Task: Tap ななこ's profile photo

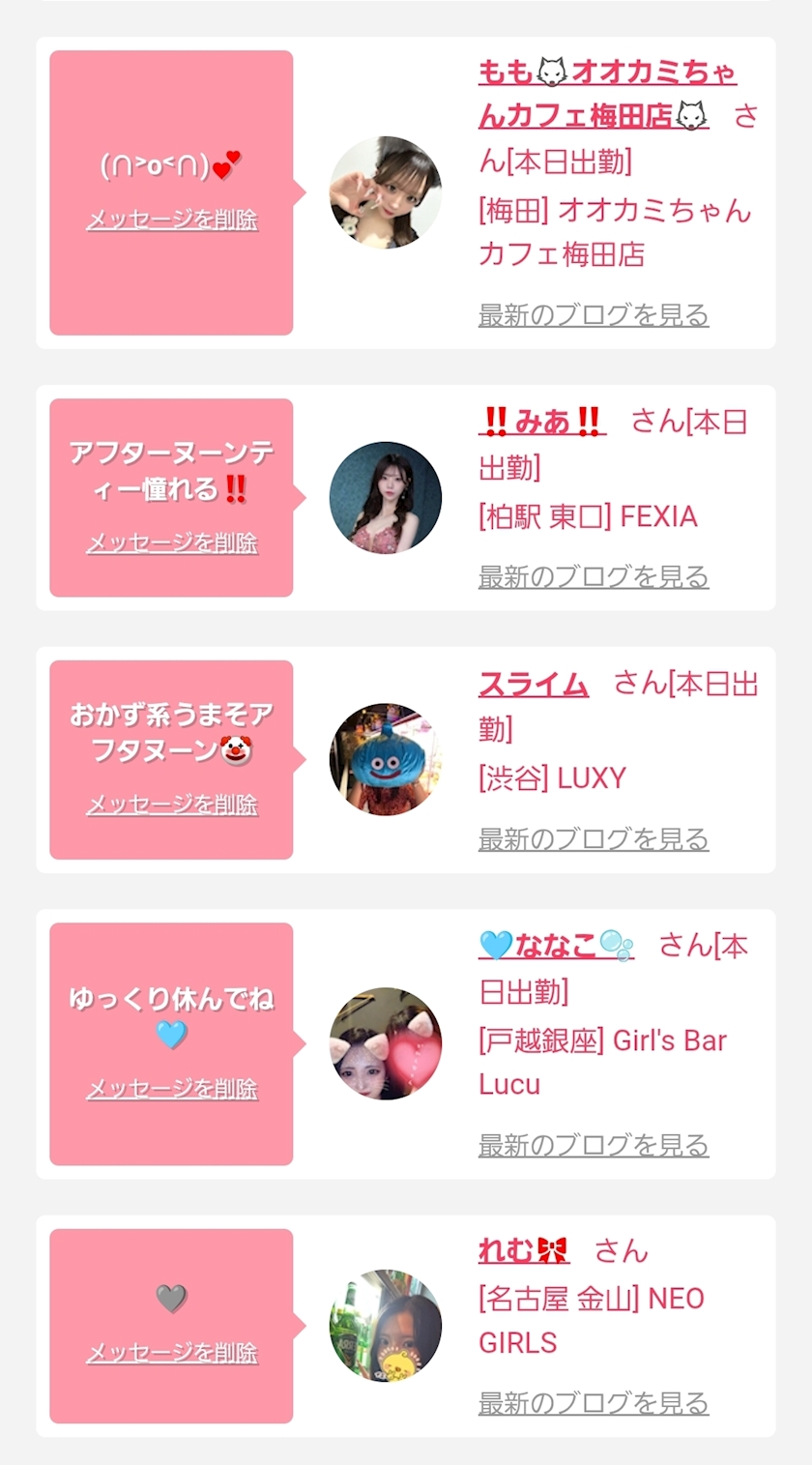Action: pyautogui.click(x=386, y=1043)
